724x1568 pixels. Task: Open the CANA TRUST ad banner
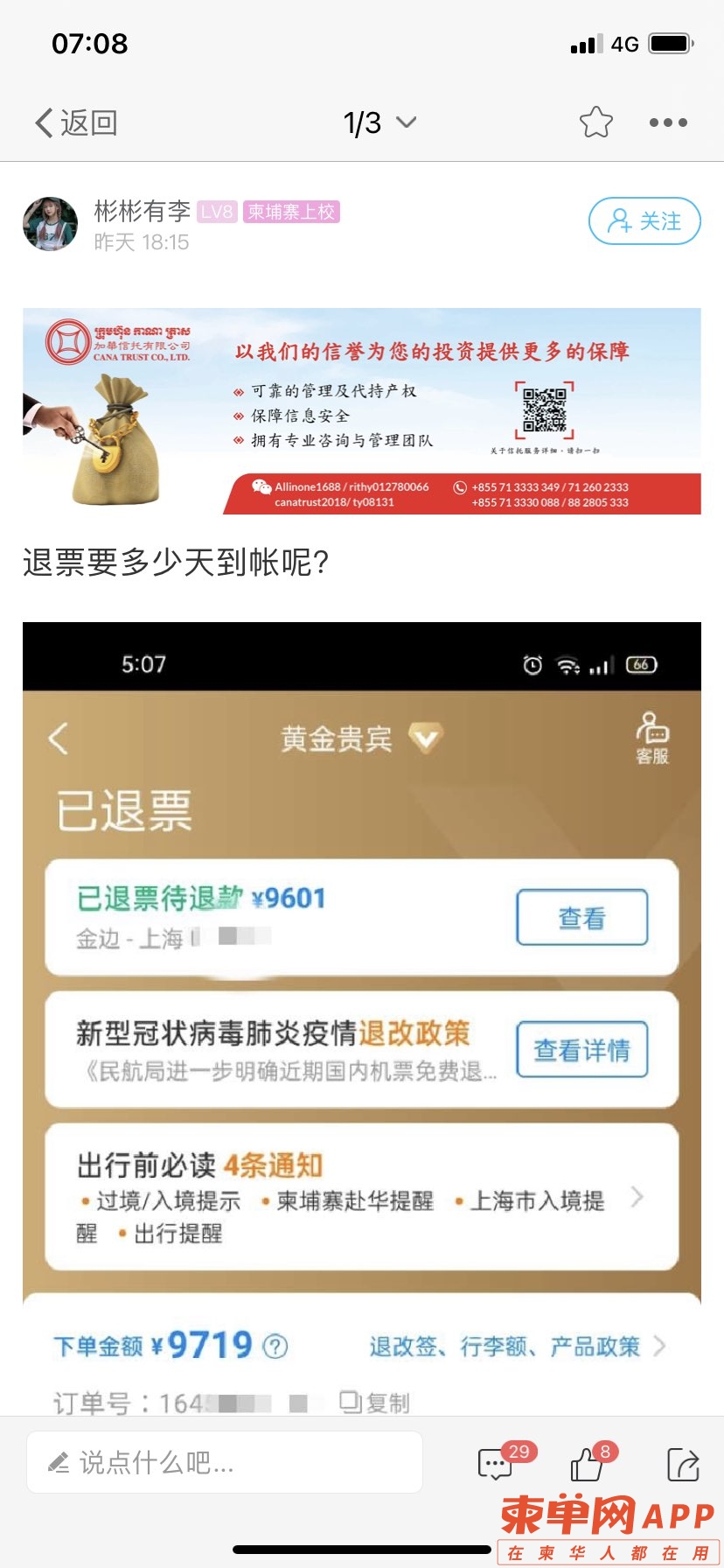(362, 410)
